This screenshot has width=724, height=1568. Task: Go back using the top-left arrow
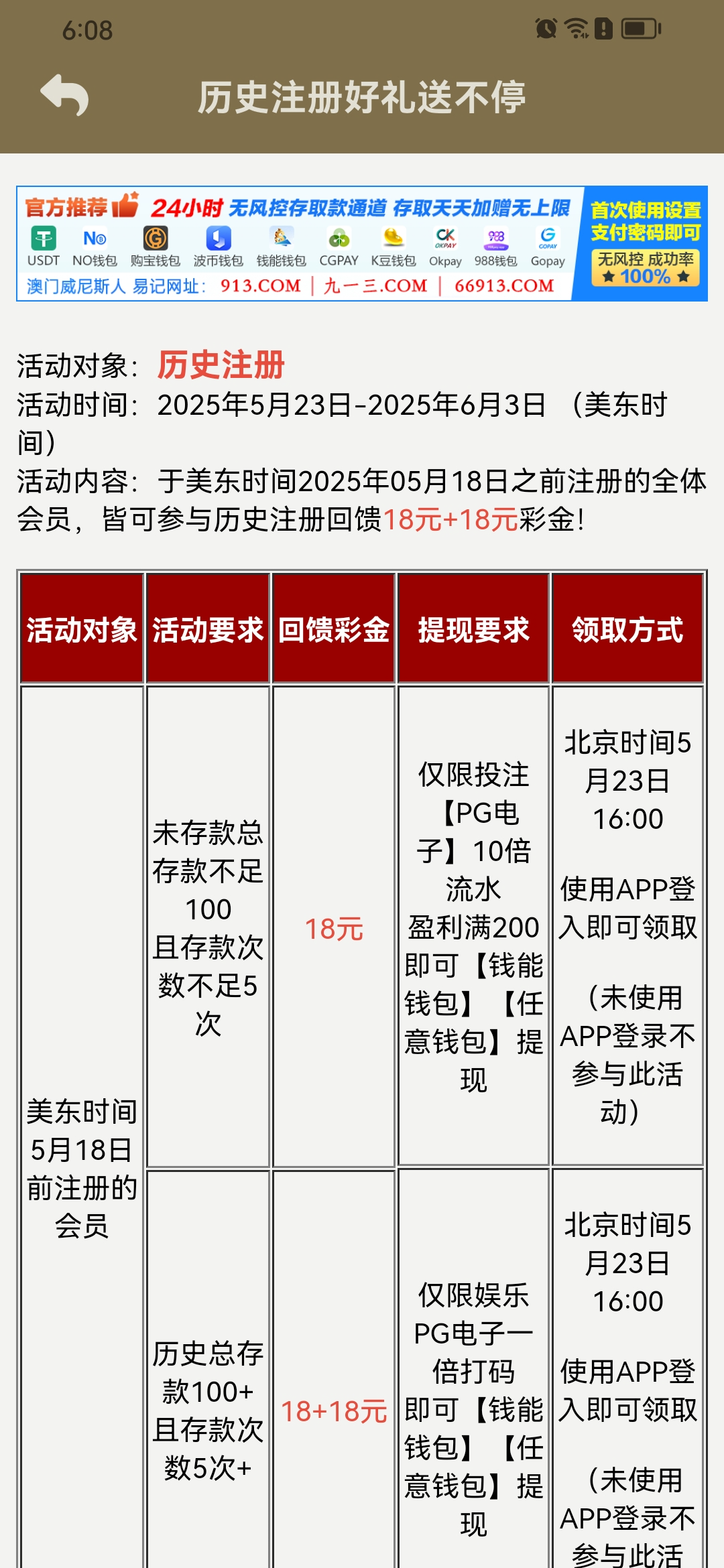pyautogui.click(x=64, y=95)
